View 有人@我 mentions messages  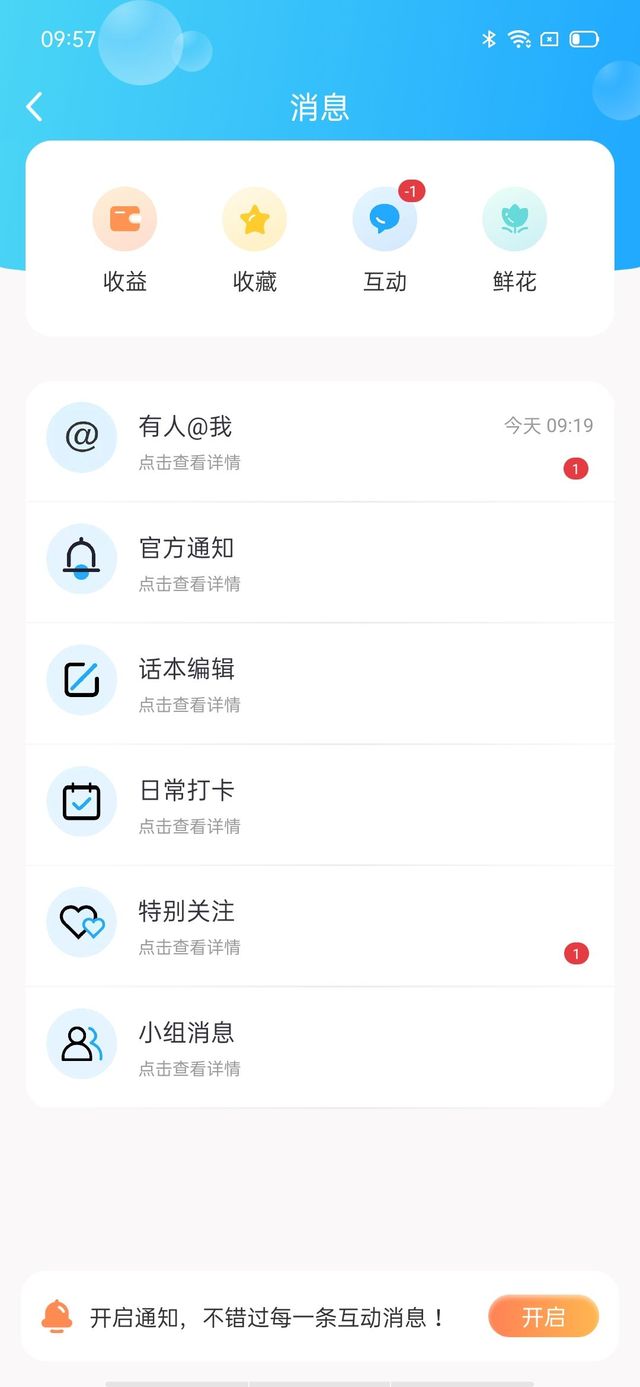[320, 441]
